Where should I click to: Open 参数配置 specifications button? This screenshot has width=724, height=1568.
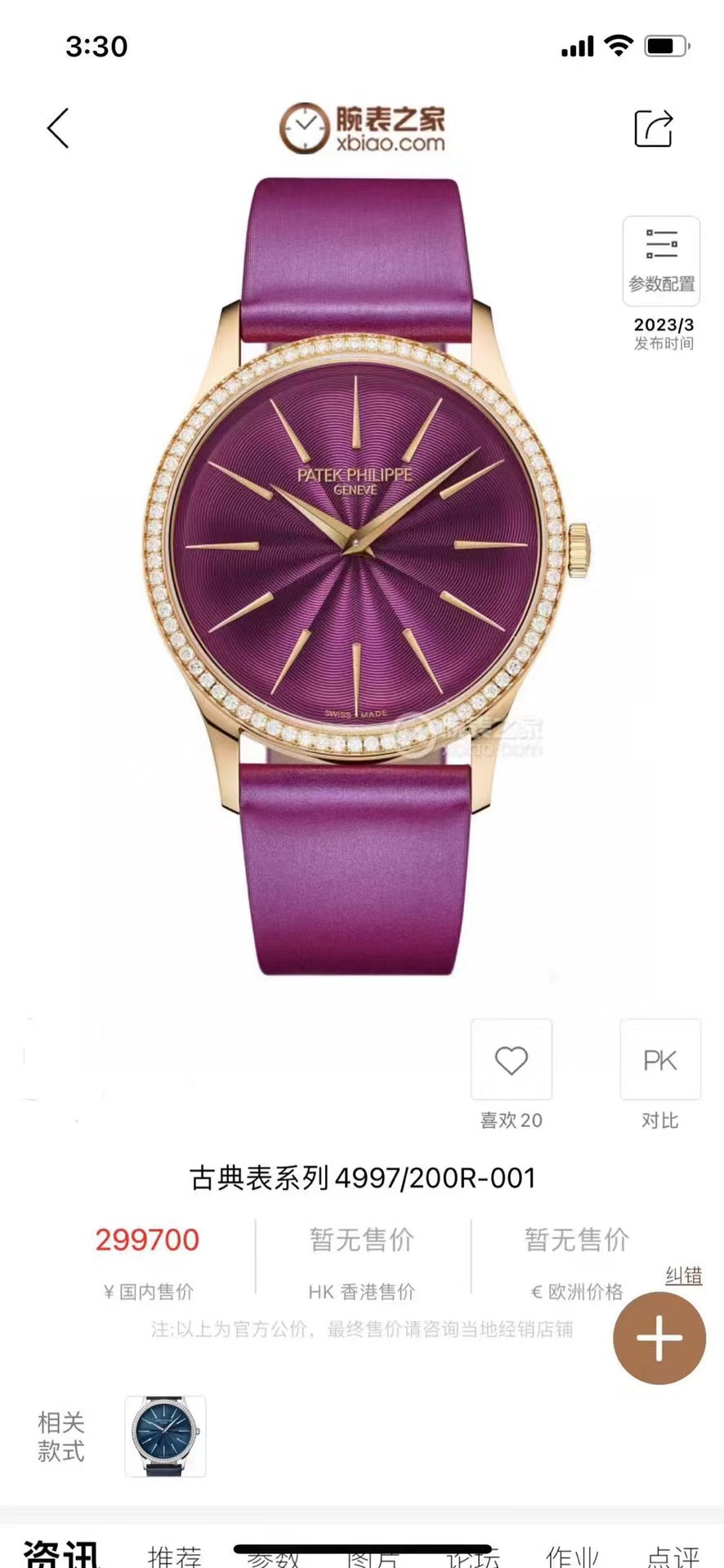(x=661, y=261)
